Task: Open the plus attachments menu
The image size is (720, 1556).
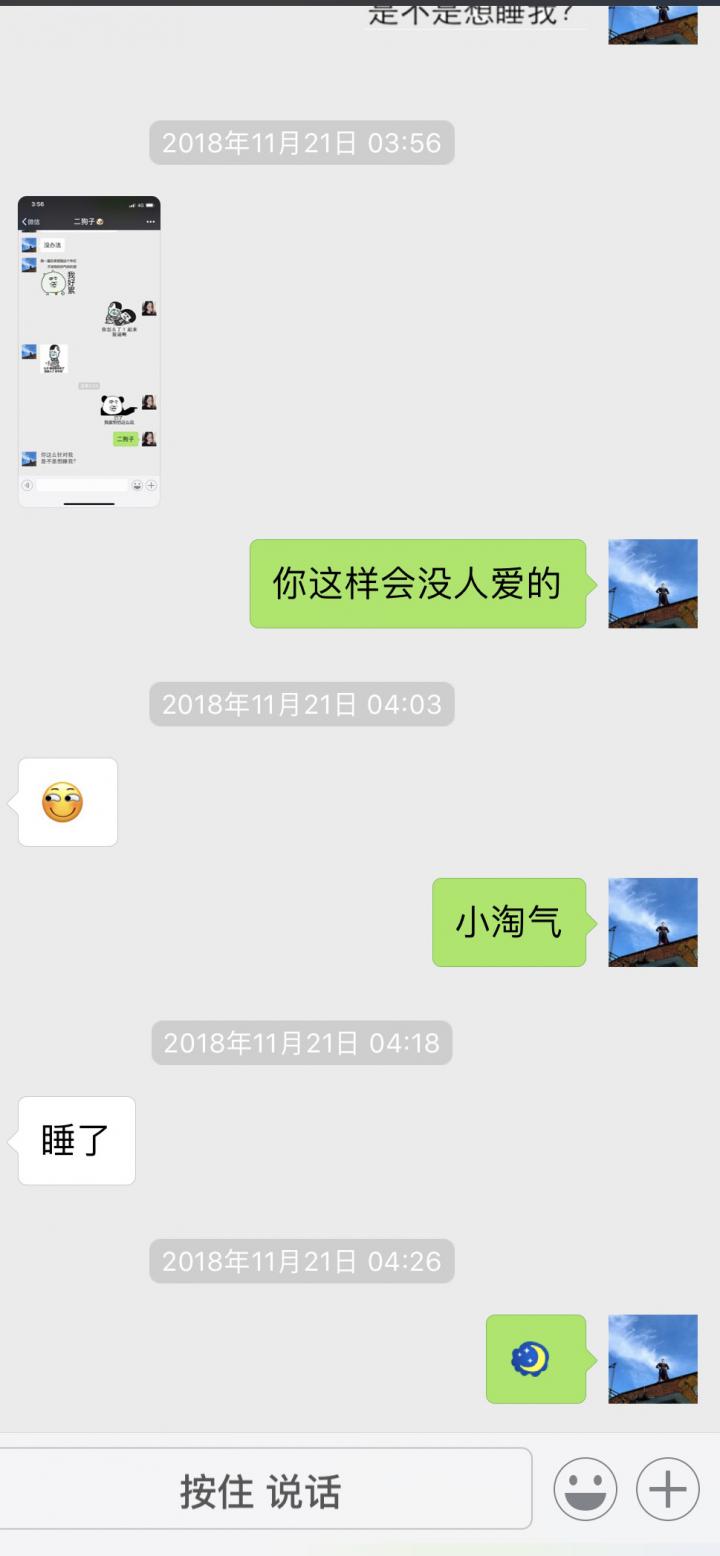Action: (x=668, y=1490)
